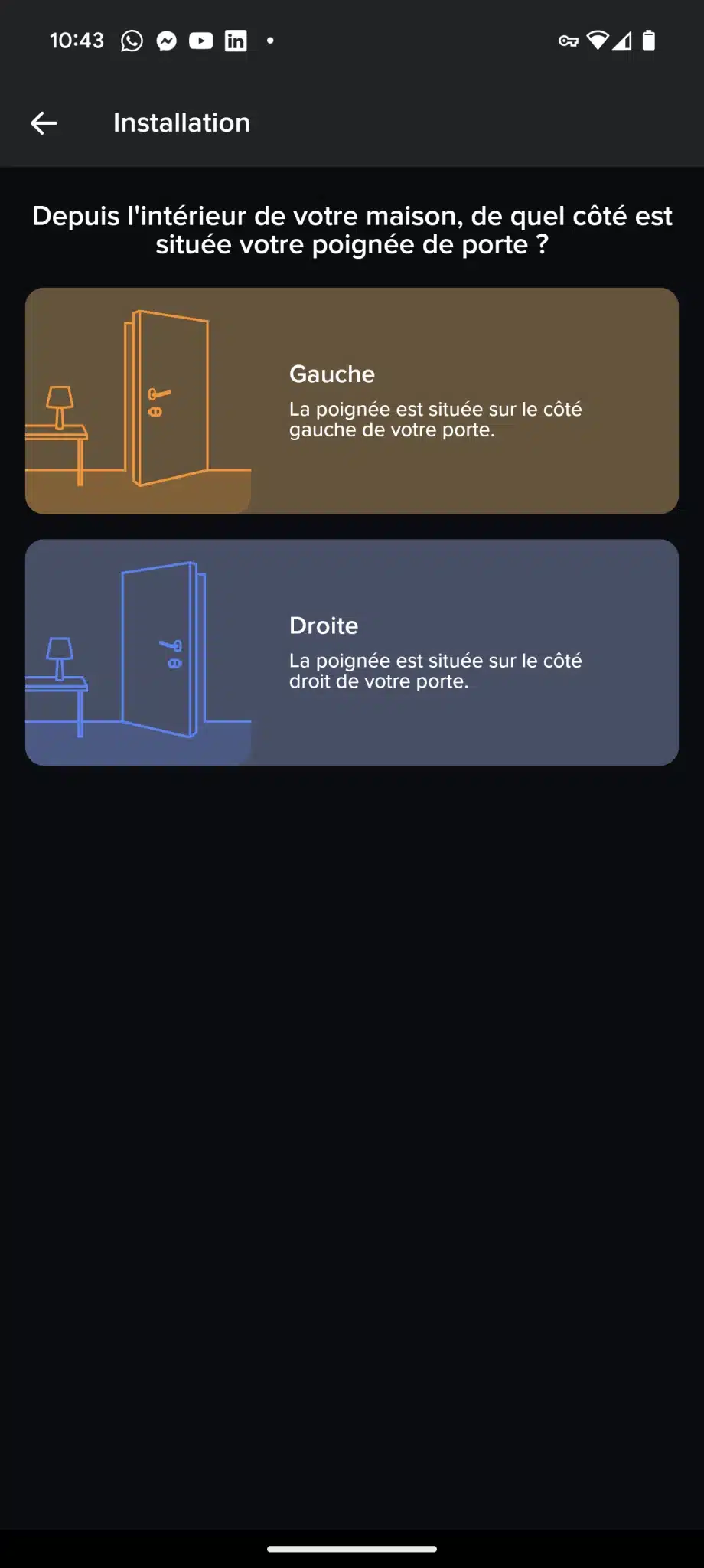704x1568 pixels.
Task: Go back from the Installation screen
Action: pos(44,122)
